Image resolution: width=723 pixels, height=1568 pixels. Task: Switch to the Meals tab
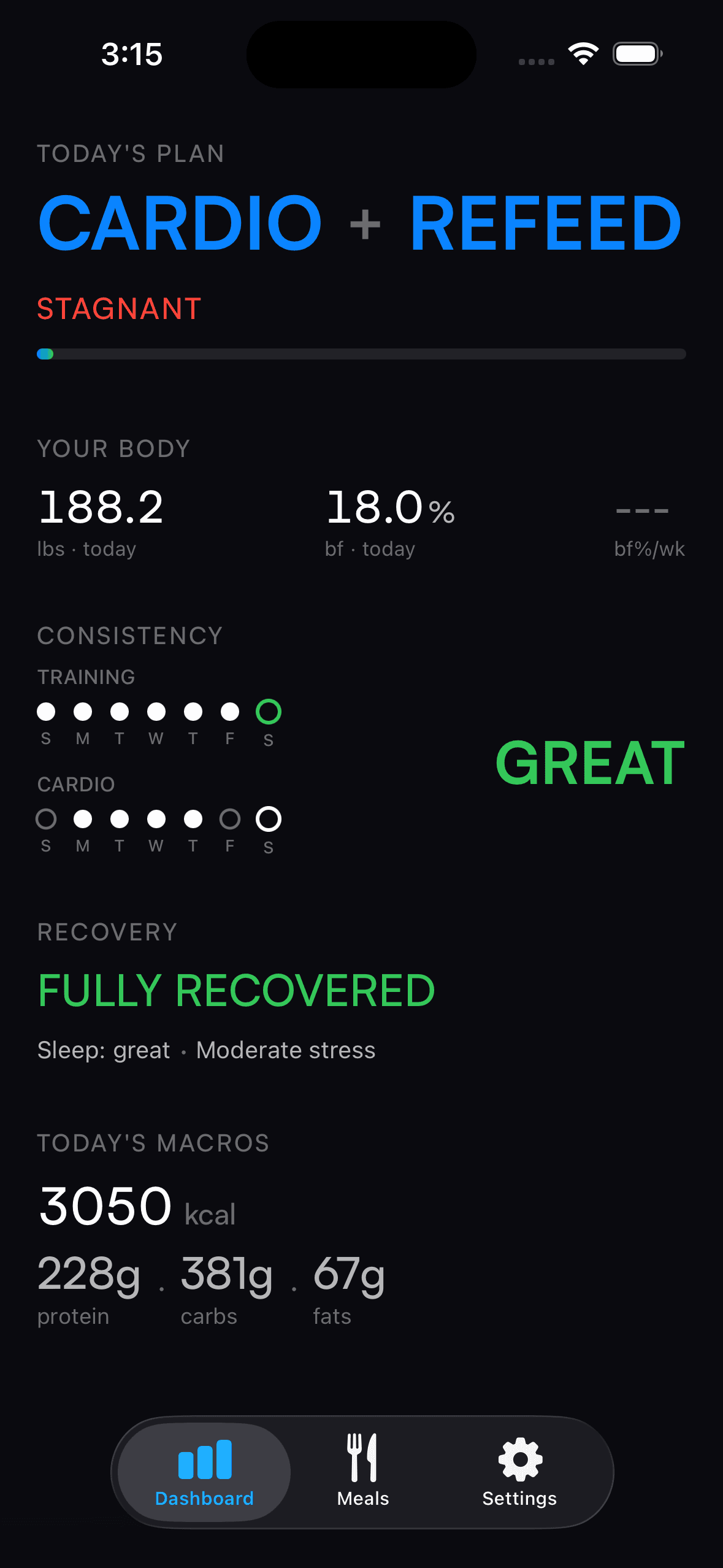point(361,1473)
